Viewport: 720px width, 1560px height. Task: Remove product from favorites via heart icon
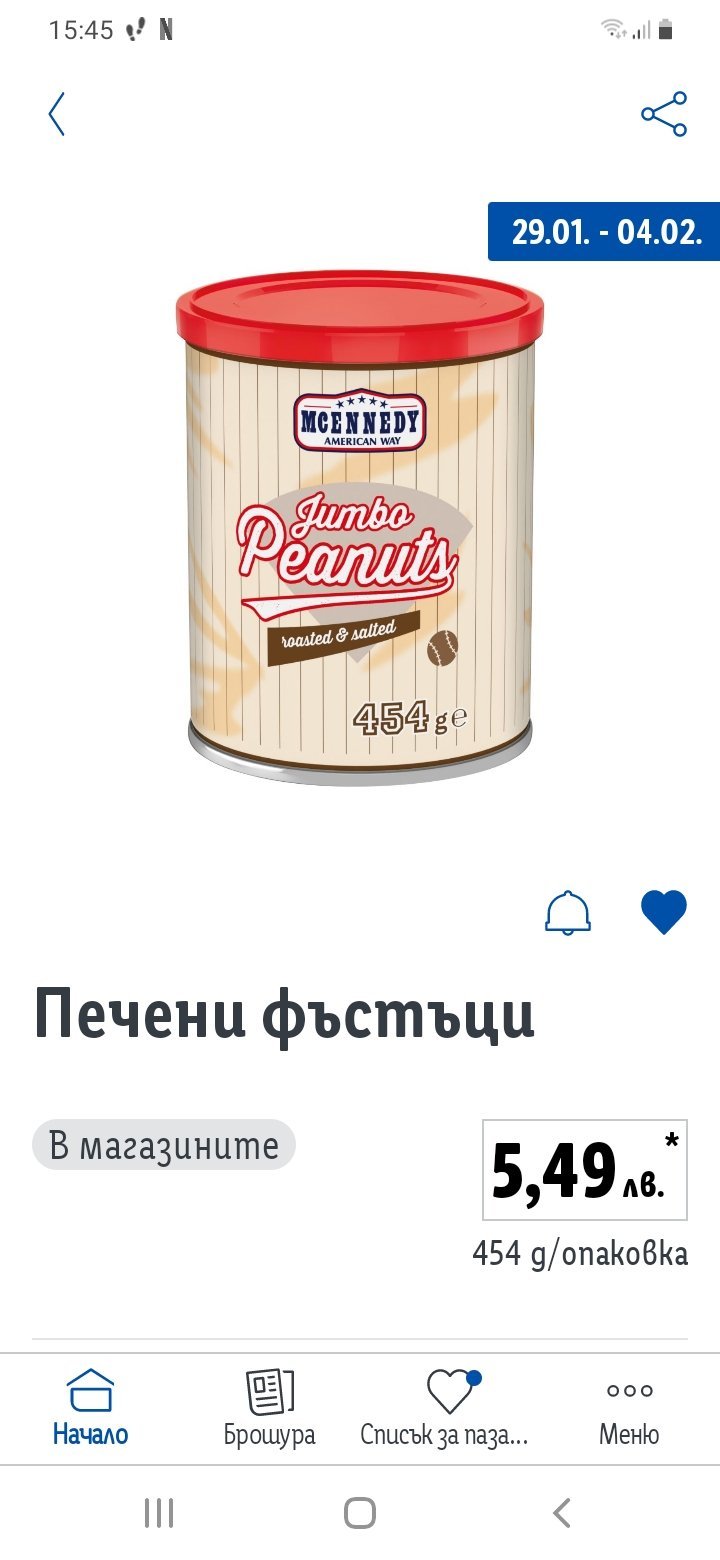[664, 912]
